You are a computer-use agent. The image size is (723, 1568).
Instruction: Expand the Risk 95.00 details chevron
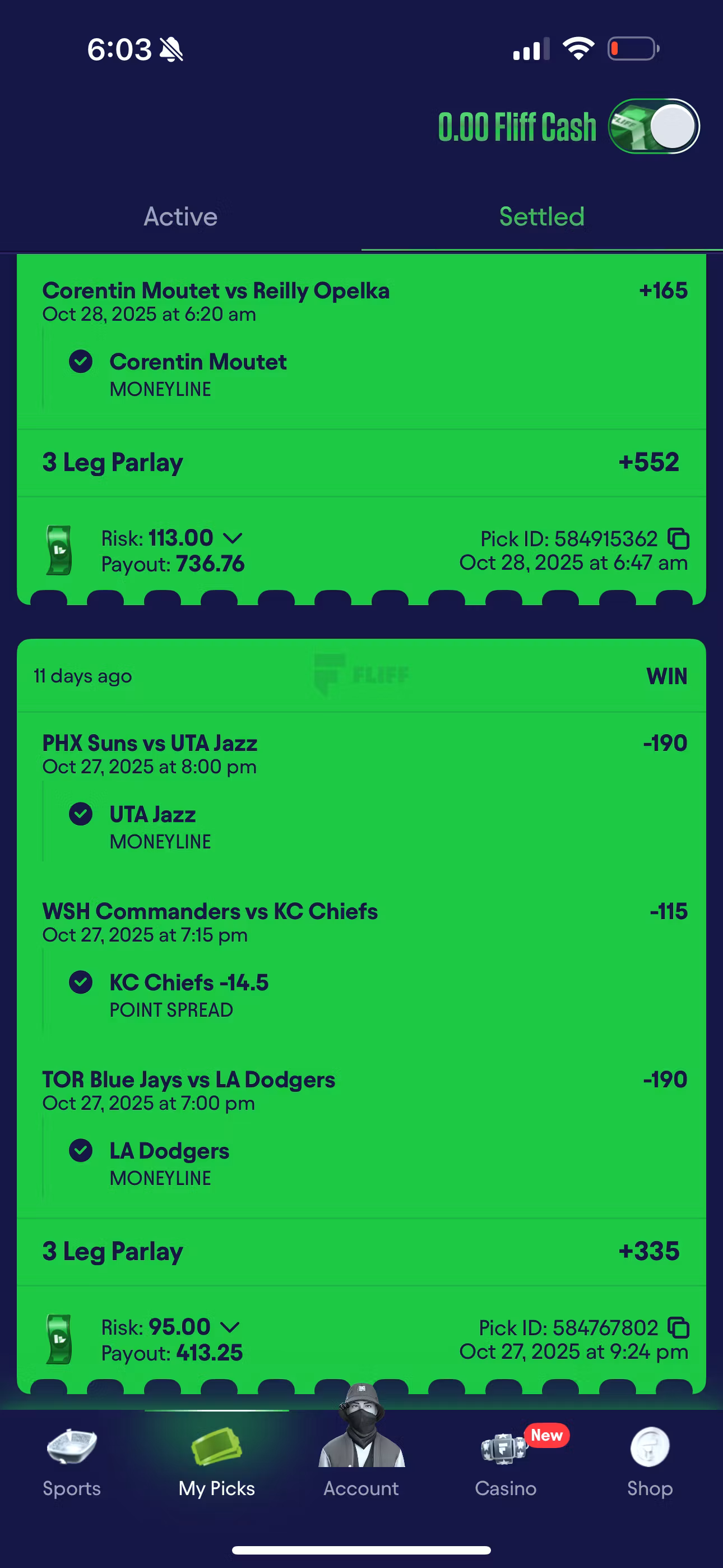[x=229, y=1327]
